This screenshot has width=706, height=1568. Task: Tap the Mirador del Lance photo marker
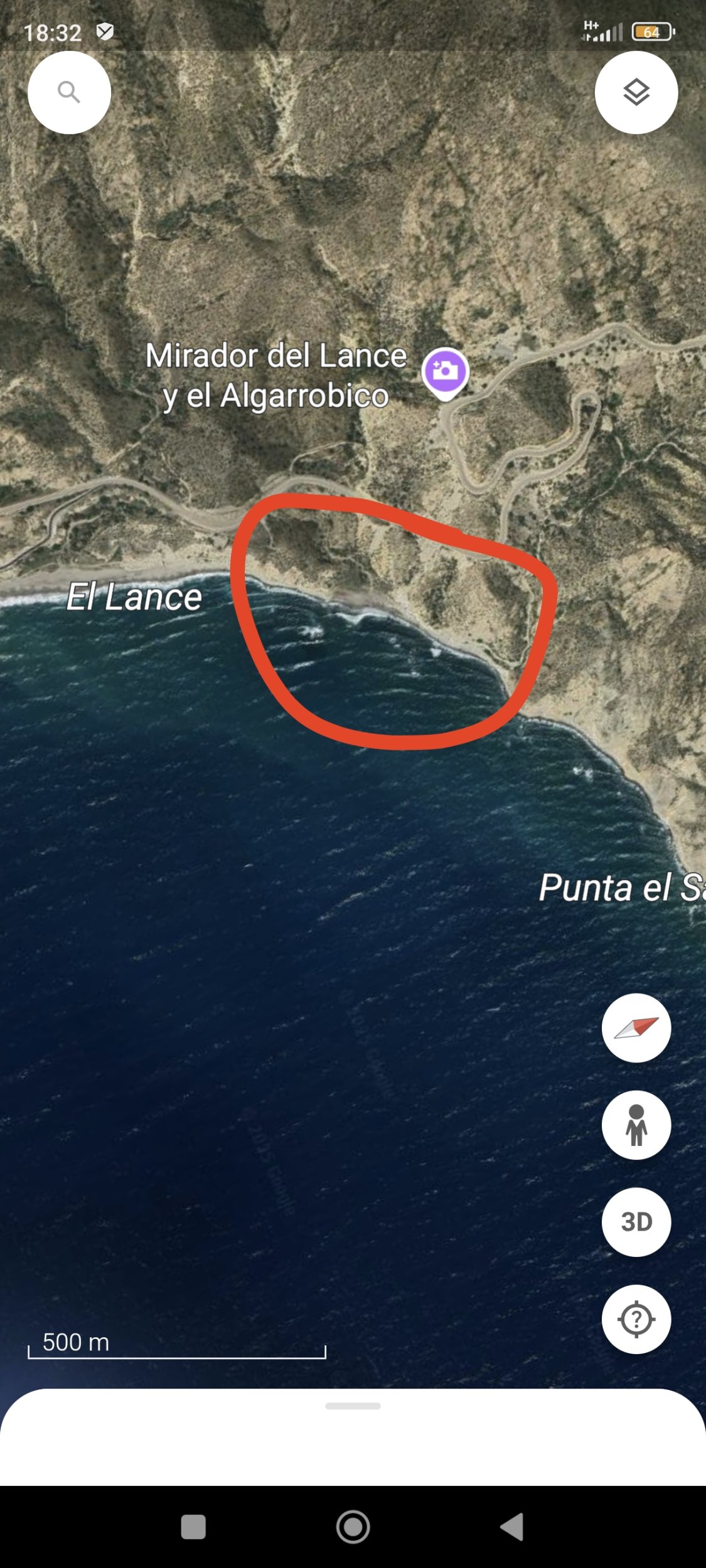(x=445, y=371)
